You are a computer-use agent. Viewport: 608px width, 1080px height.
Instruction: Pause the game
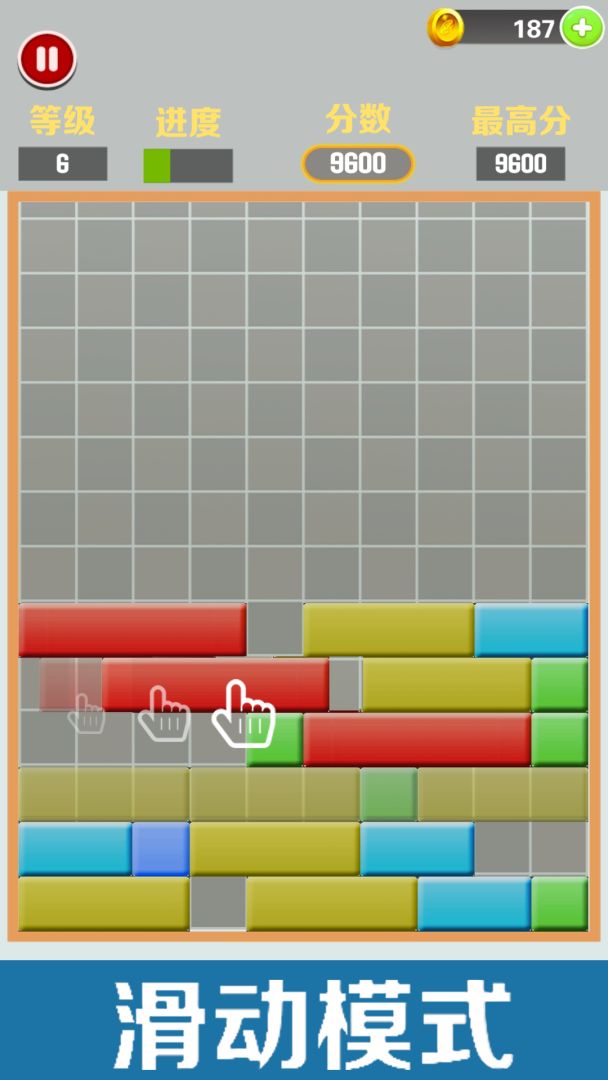point(47,60)
